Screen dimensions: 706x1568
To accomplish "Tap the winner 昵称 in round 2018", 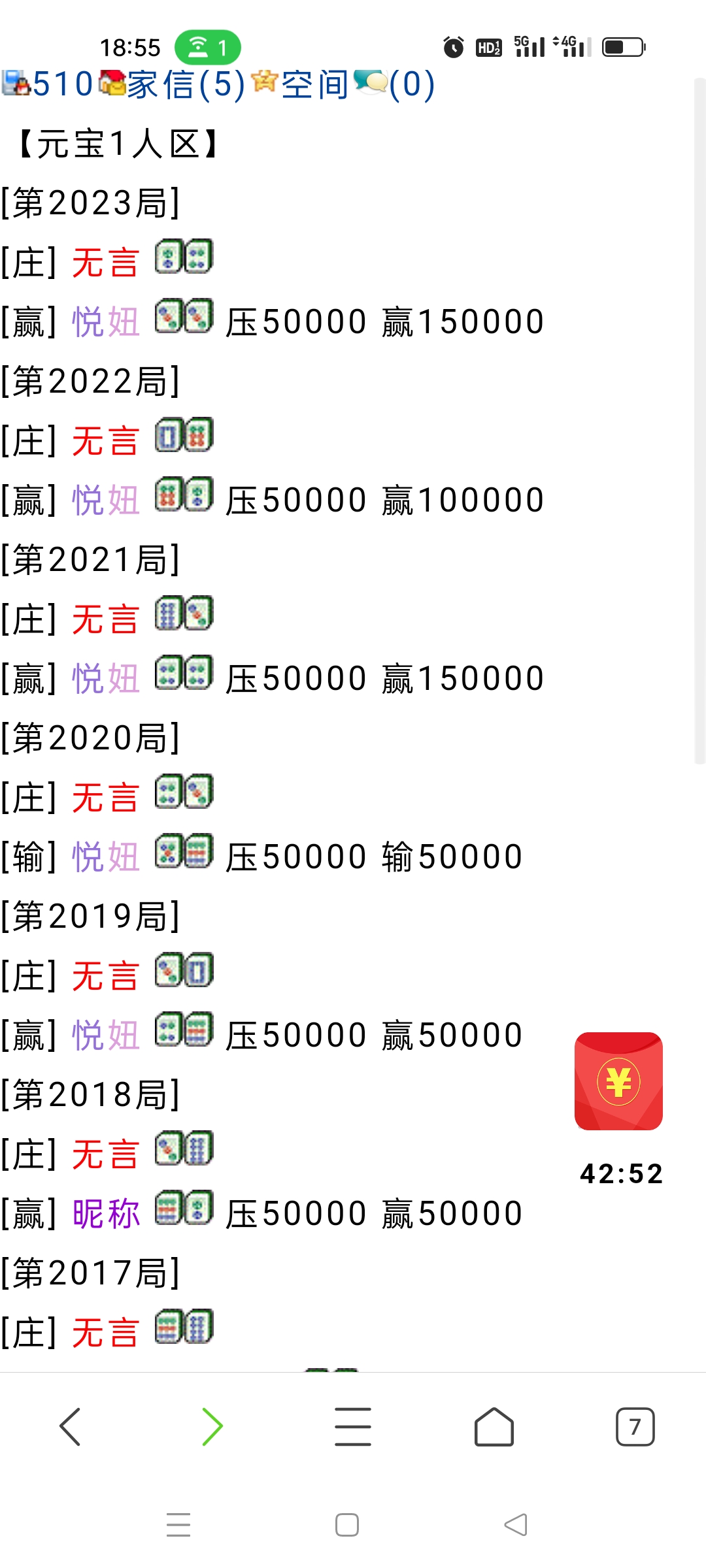I will point(105,1212).
